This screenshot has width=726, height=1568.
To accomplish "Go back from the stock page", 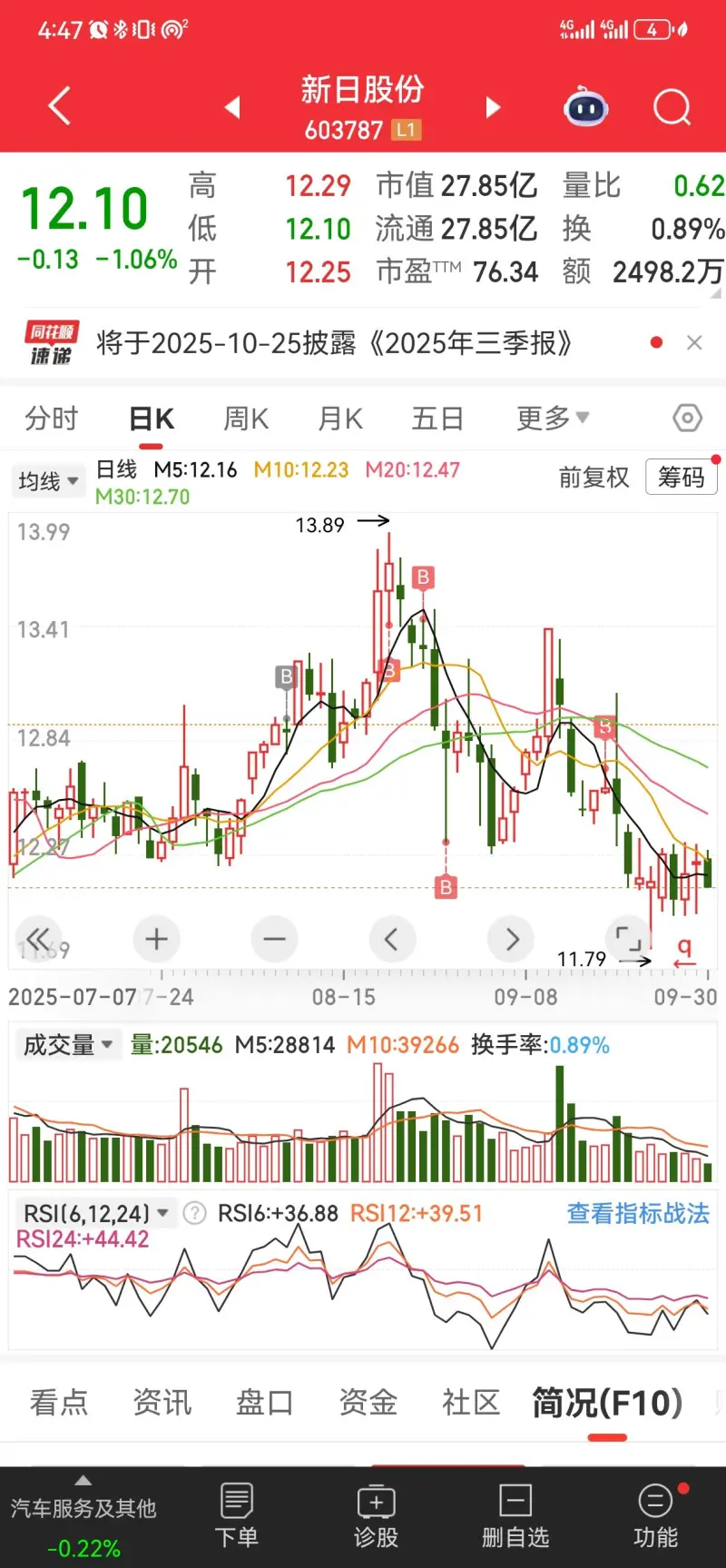I will click(60, 106).
